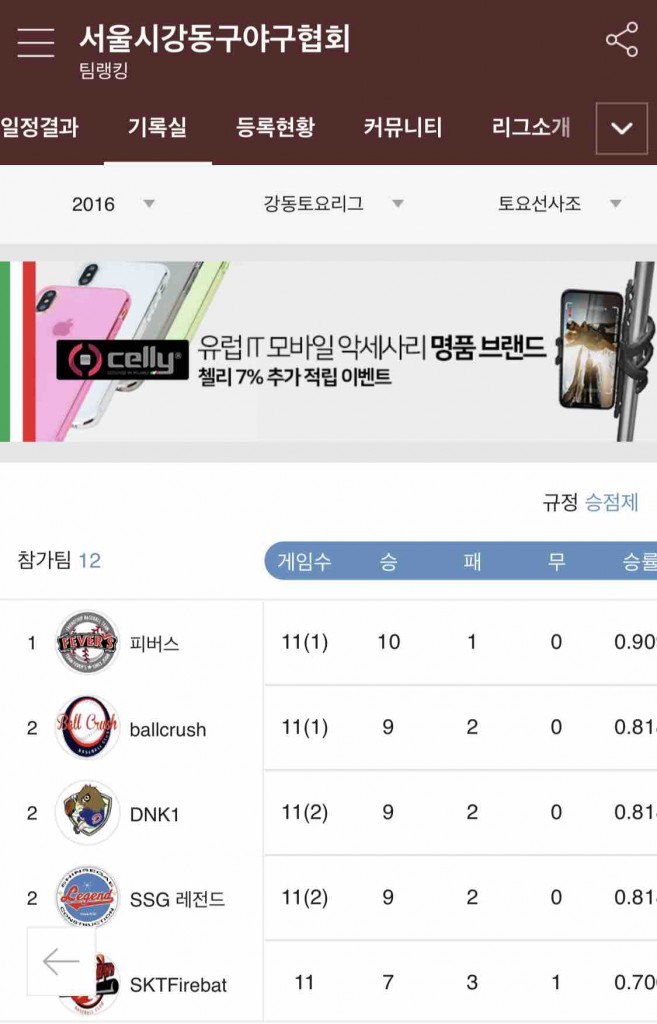Viewport: 657px width, 1024px height.
Task: Go to the 등록현황 tab
Action: click(275, 128)
